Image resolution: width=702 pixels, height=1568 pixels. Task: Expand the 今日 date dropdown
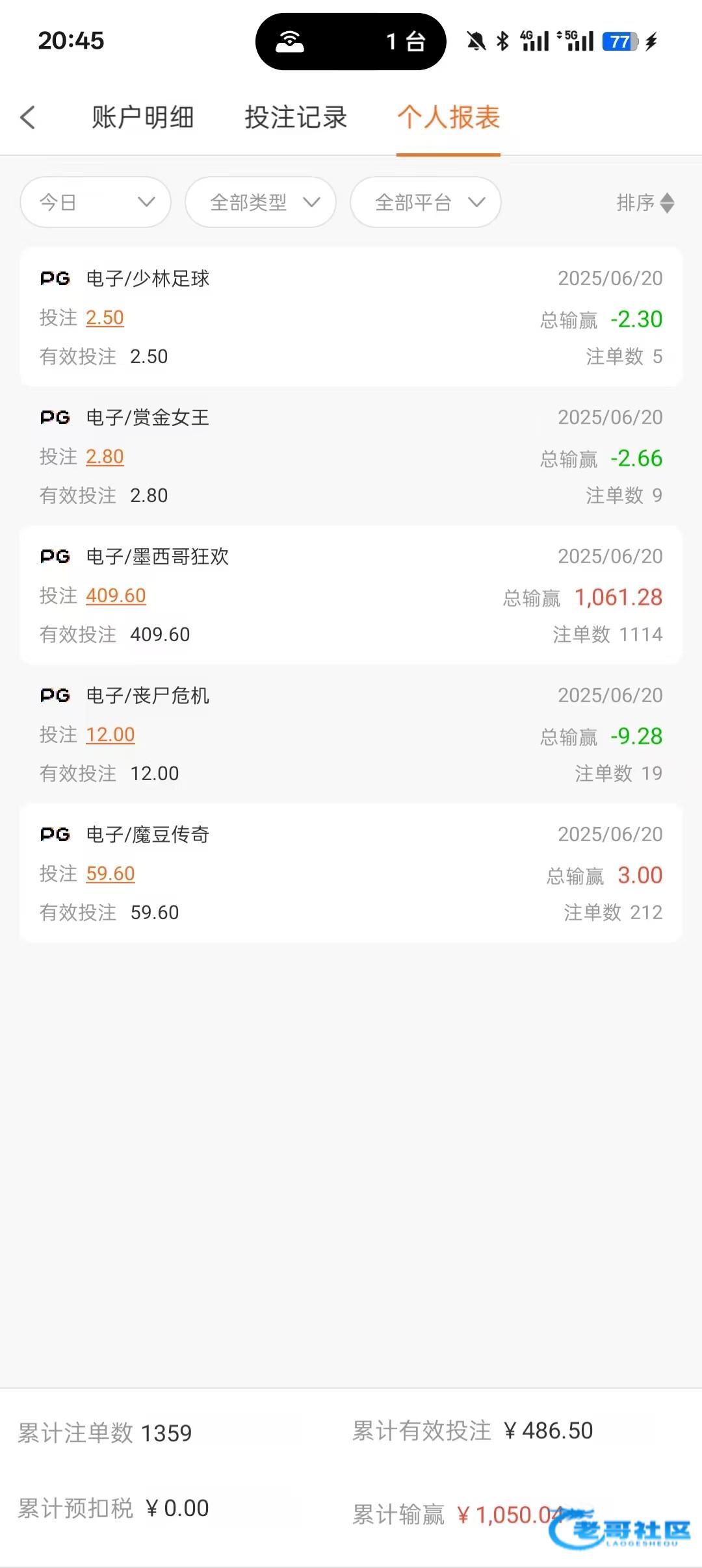96,202
